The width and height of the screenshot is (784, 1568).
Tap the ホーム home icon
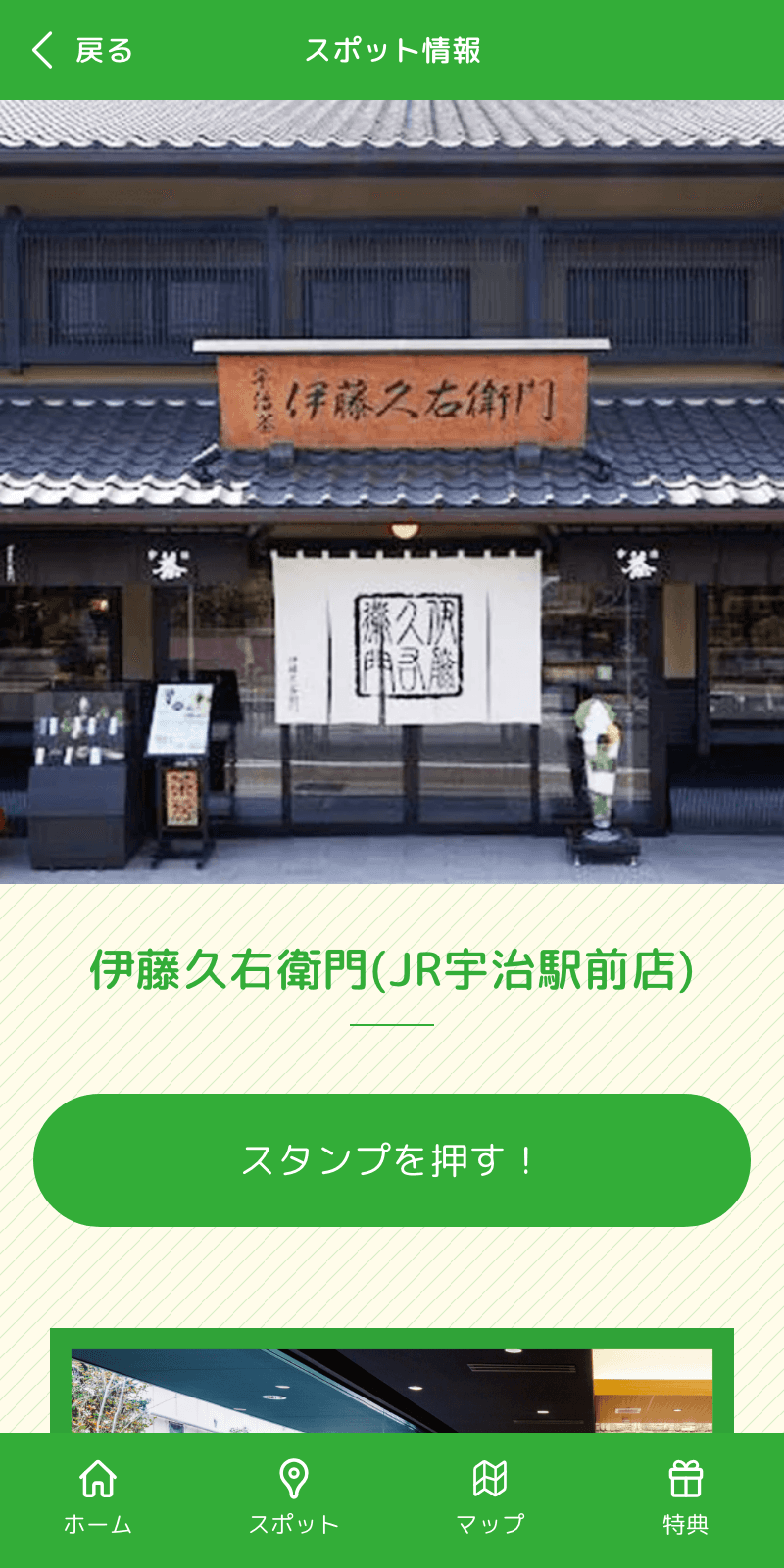coord(98,1478)
